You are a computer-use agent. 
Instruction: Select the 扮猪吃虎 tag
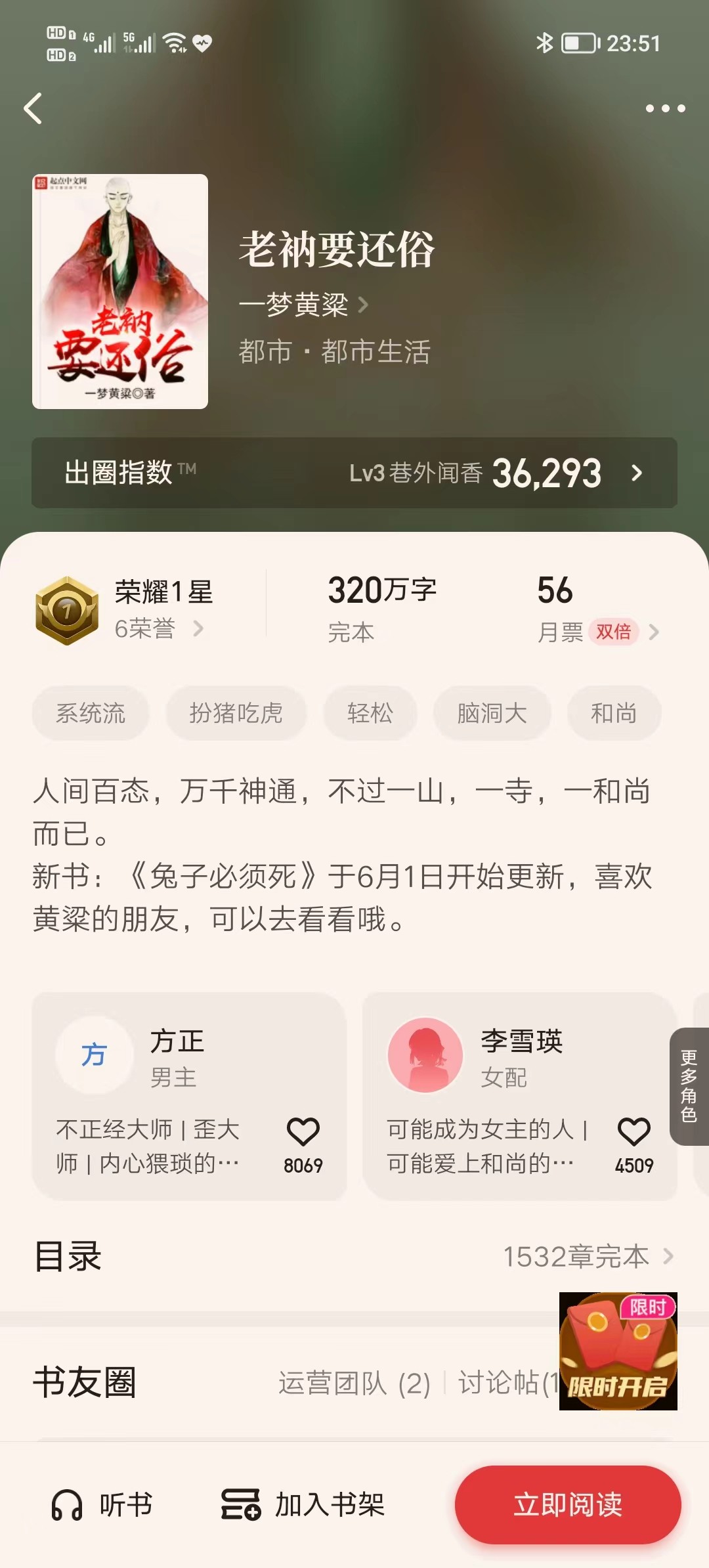(236, 713)
